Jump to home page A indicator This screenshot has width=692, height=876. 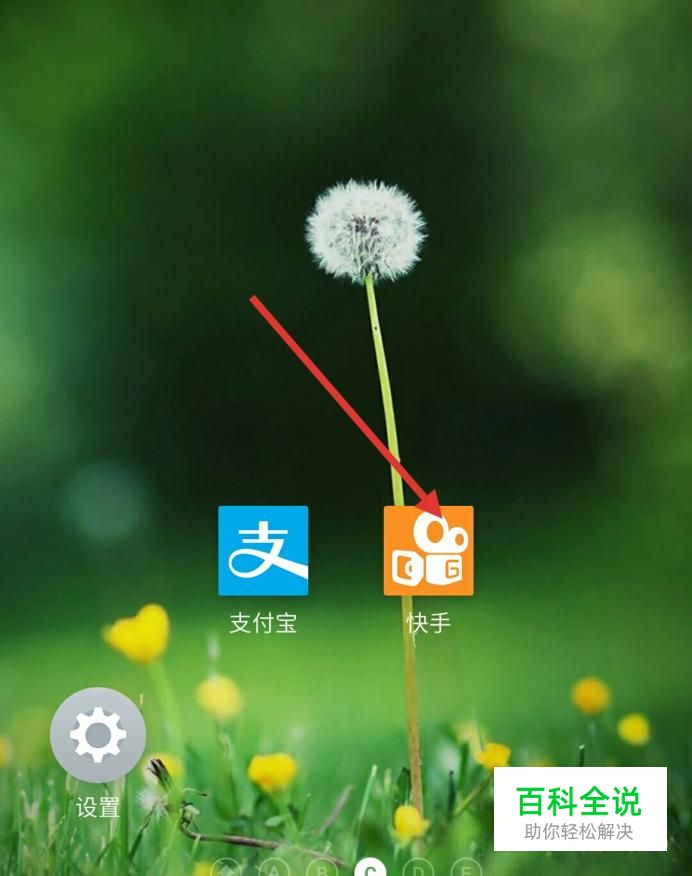coord(274,868)
